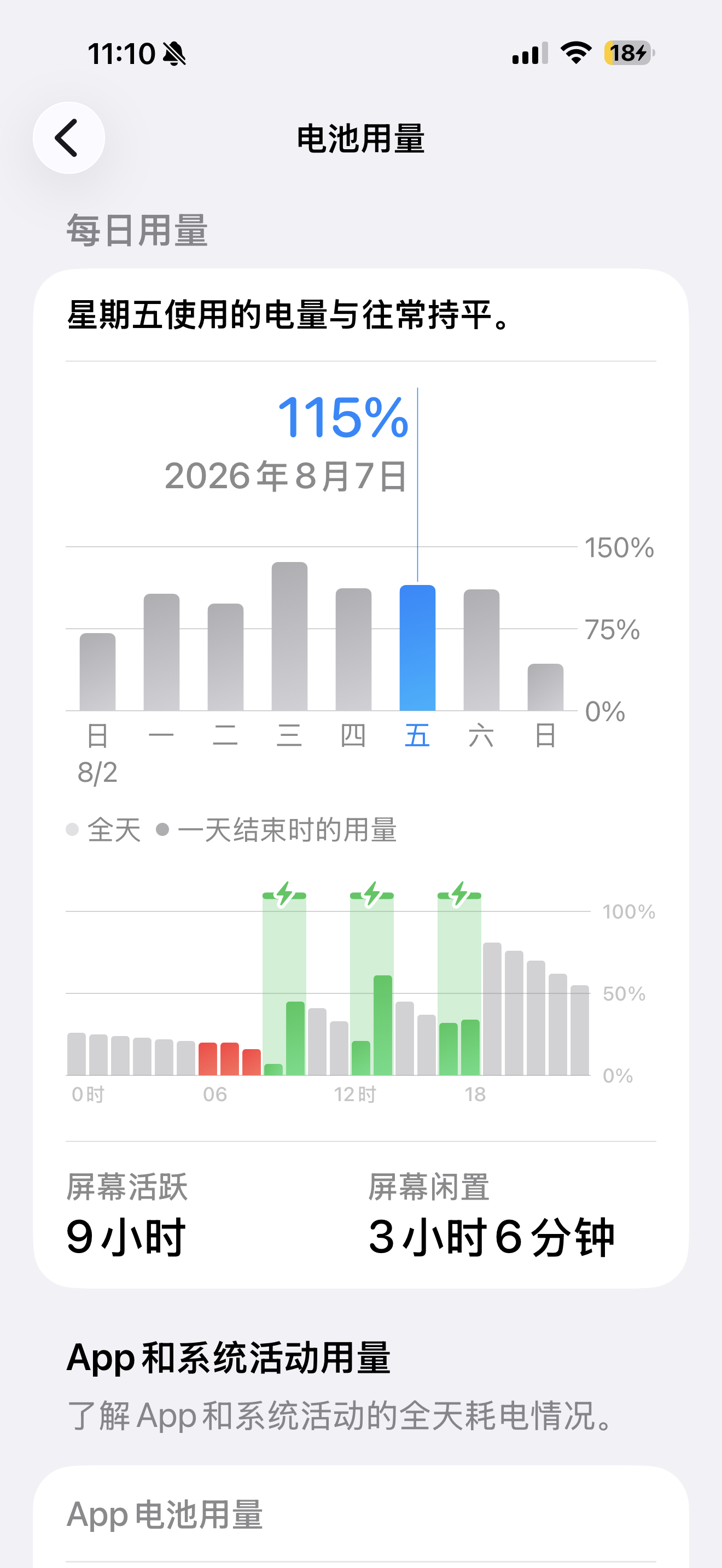Tap the 18时 bar in hourly chart
722x1568 pixels.
coord(470,1047)
